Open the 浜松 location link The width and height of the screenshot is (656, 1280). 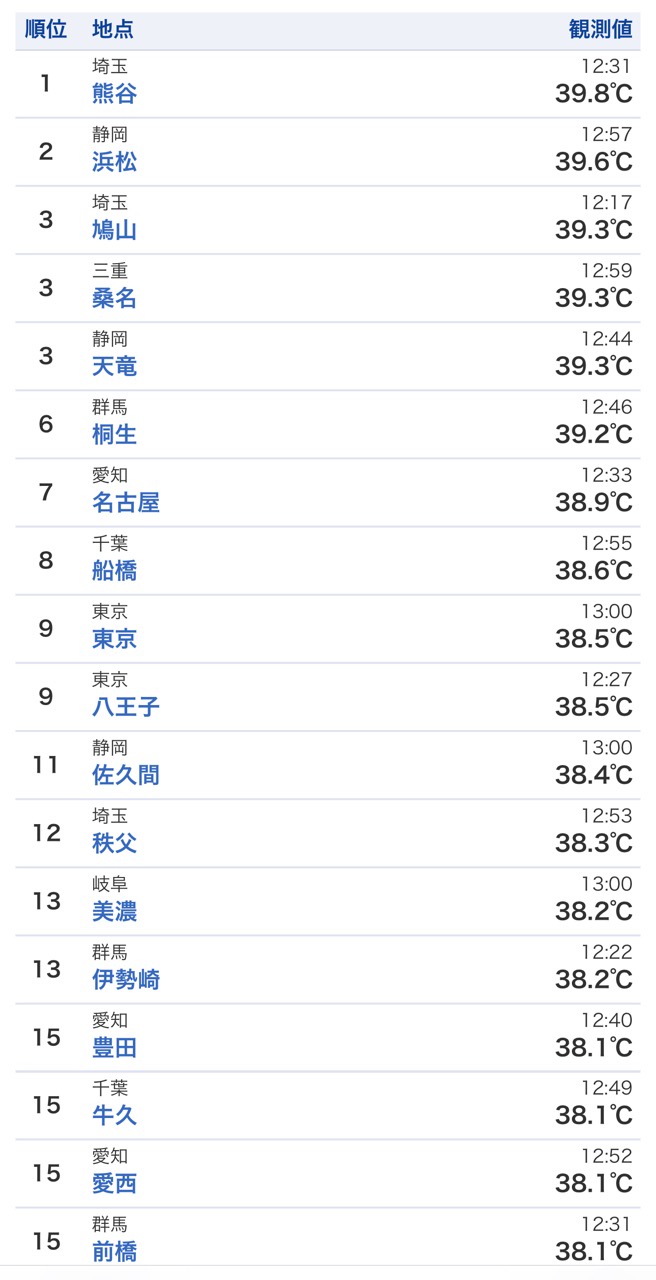(114, 162)
